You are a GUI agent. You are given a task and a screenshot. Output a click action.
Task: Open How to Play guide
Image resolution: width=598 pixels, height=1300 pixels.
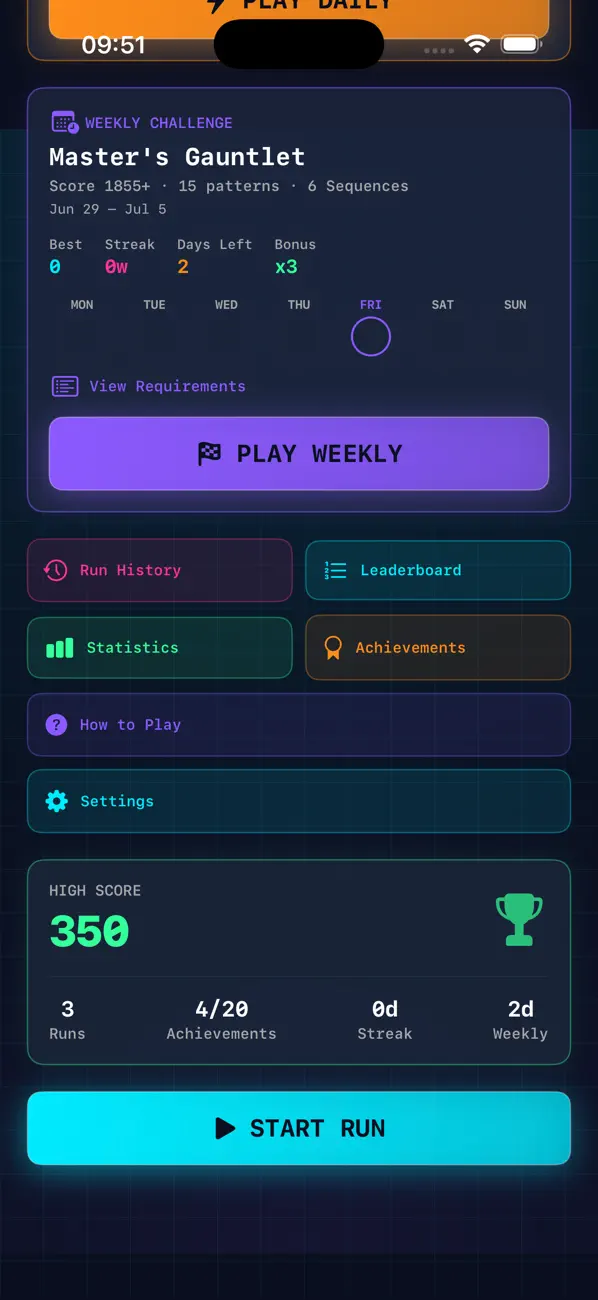click(299, 725)
